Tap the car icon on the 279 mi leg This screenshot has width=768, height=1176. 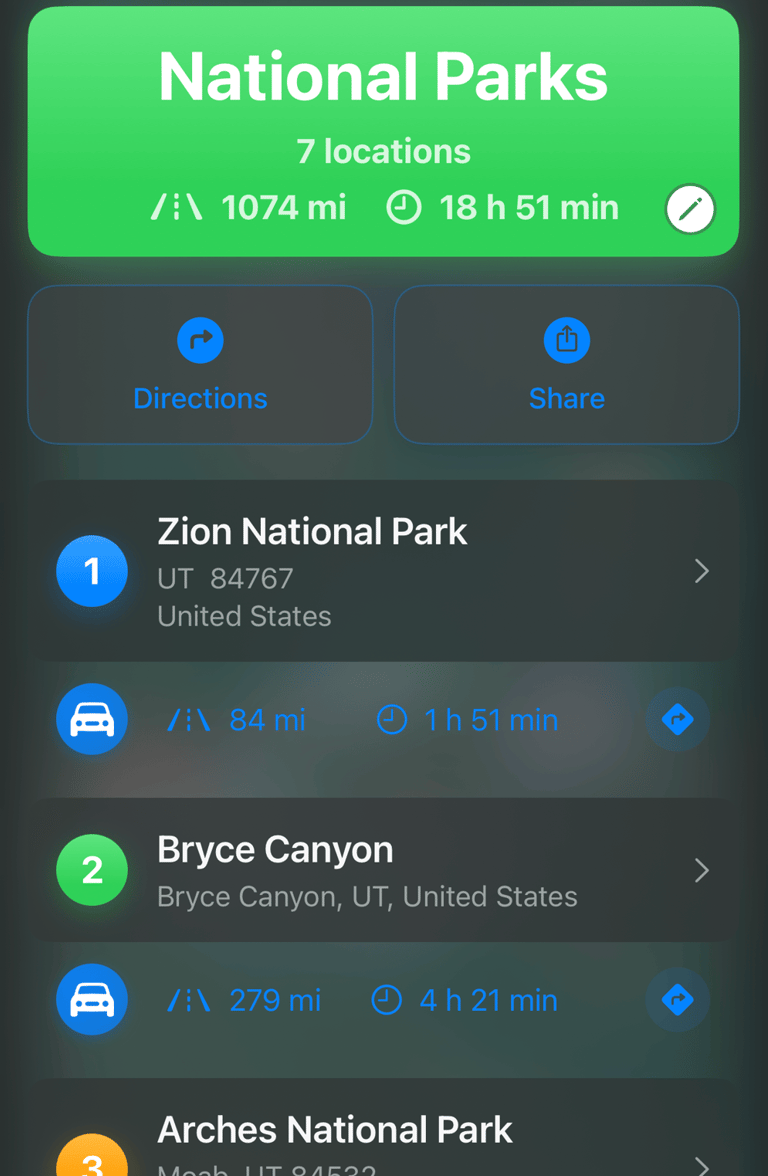point(92,999)
